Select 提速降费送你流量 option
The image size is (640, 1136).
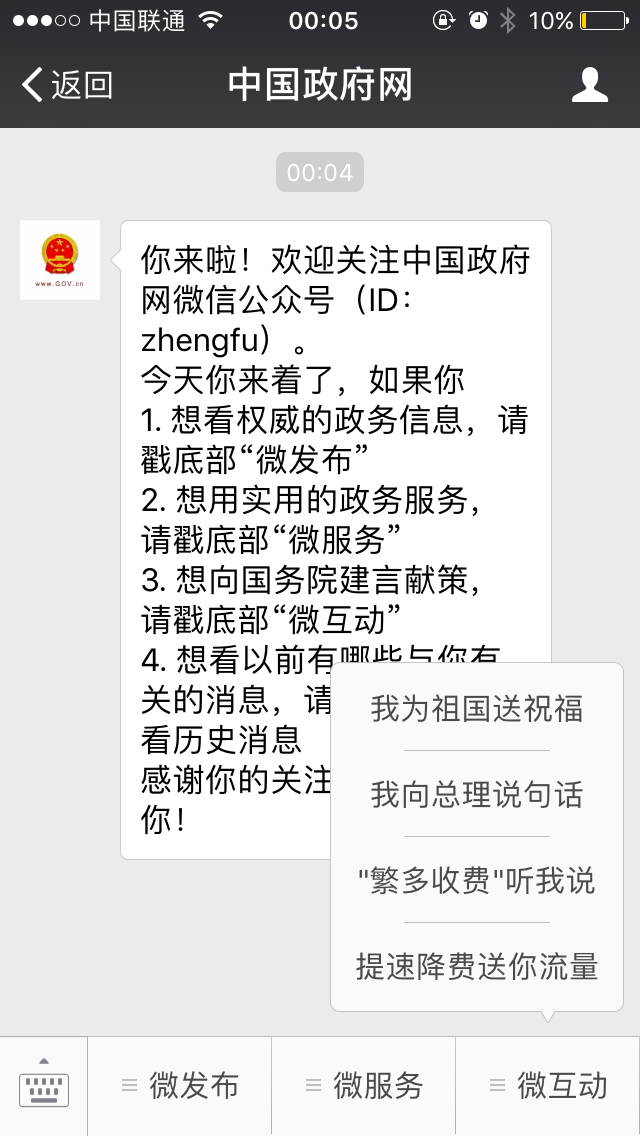(x=476, y=967)
